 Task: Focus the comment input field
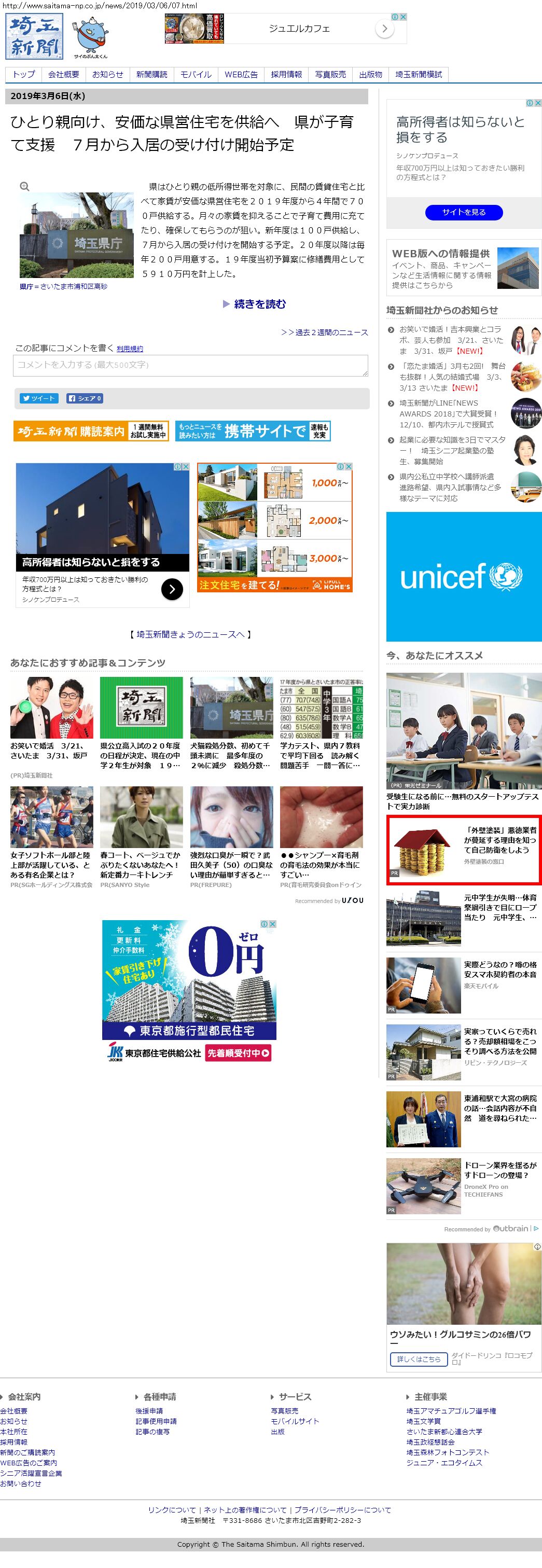191,365
